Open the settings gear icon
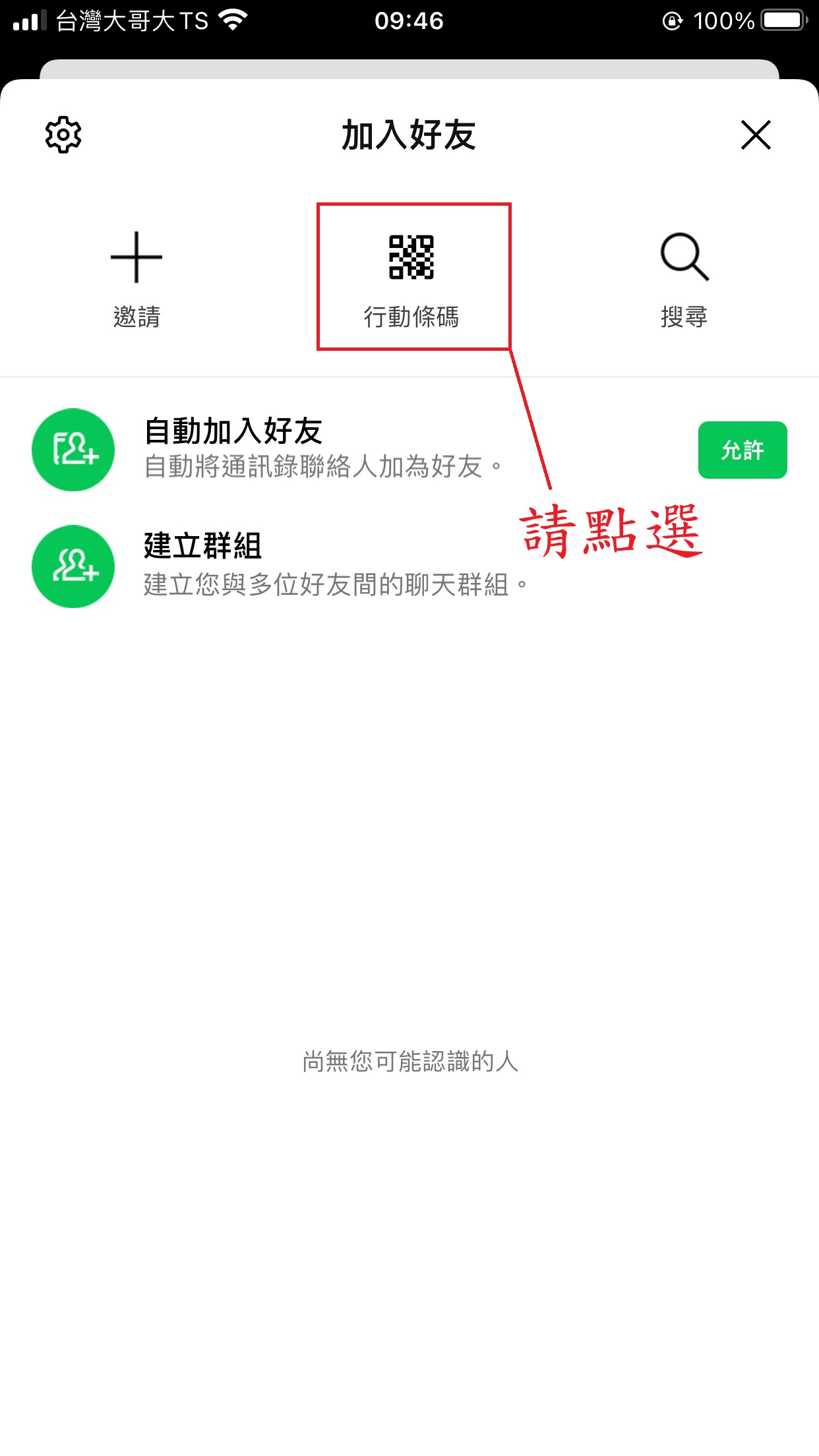This screenshot has width=819, height=1456. [x=63, y=135]
